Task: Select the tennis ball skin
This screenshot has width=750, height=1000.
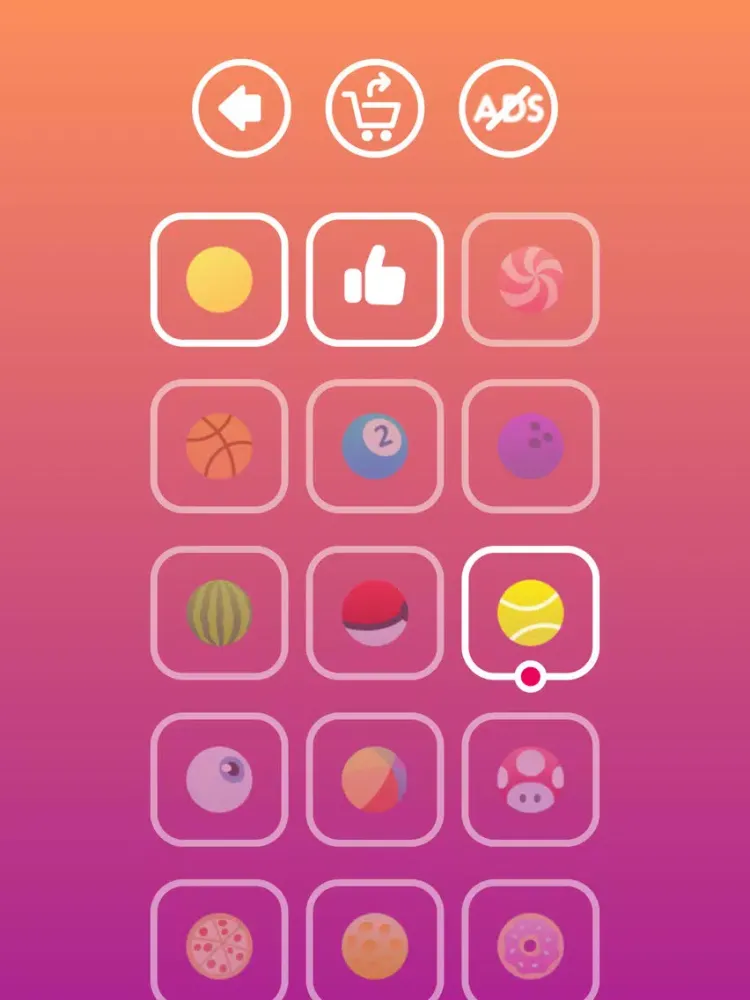Action: click(x=531, y=612)
